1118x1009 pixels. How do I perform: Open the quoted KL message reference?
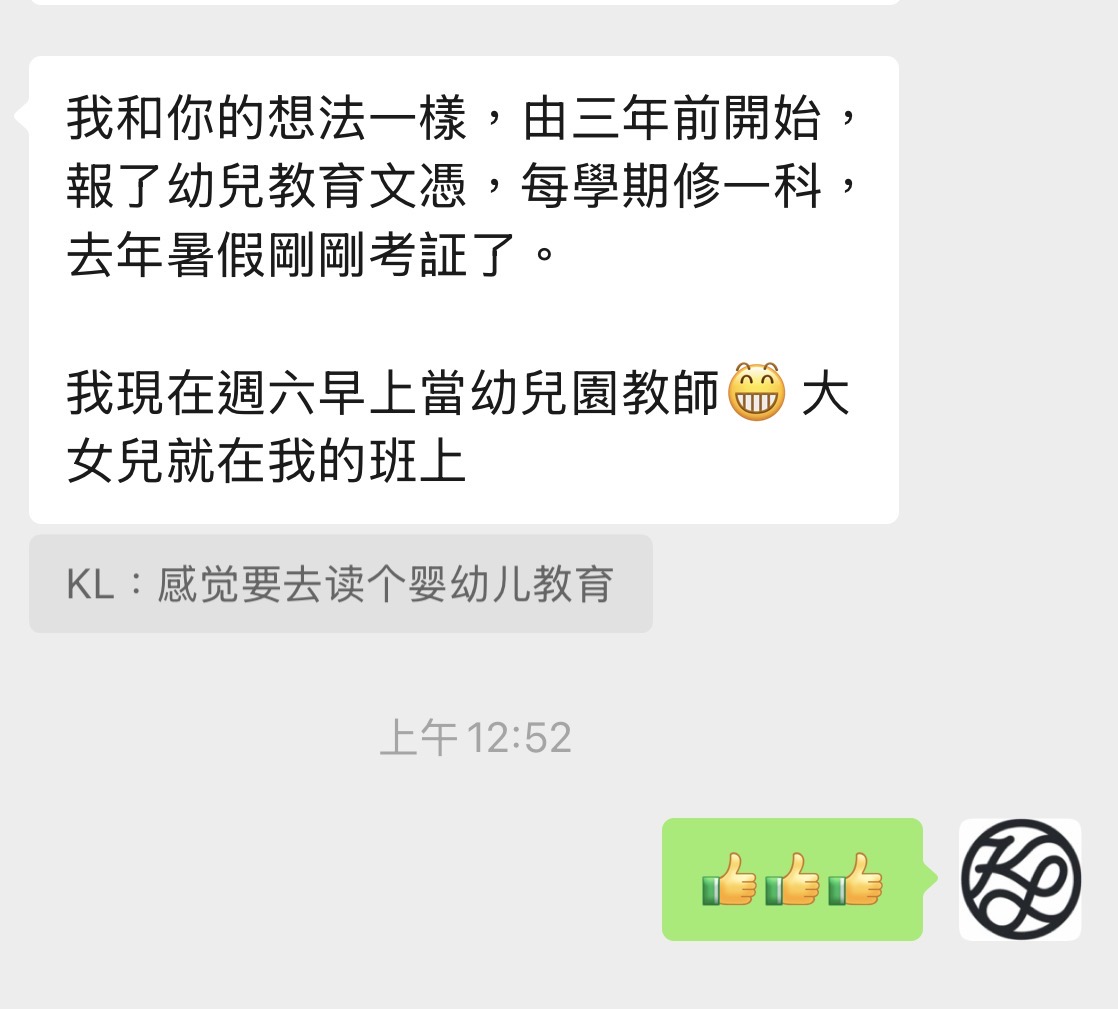tap(340, 584)
